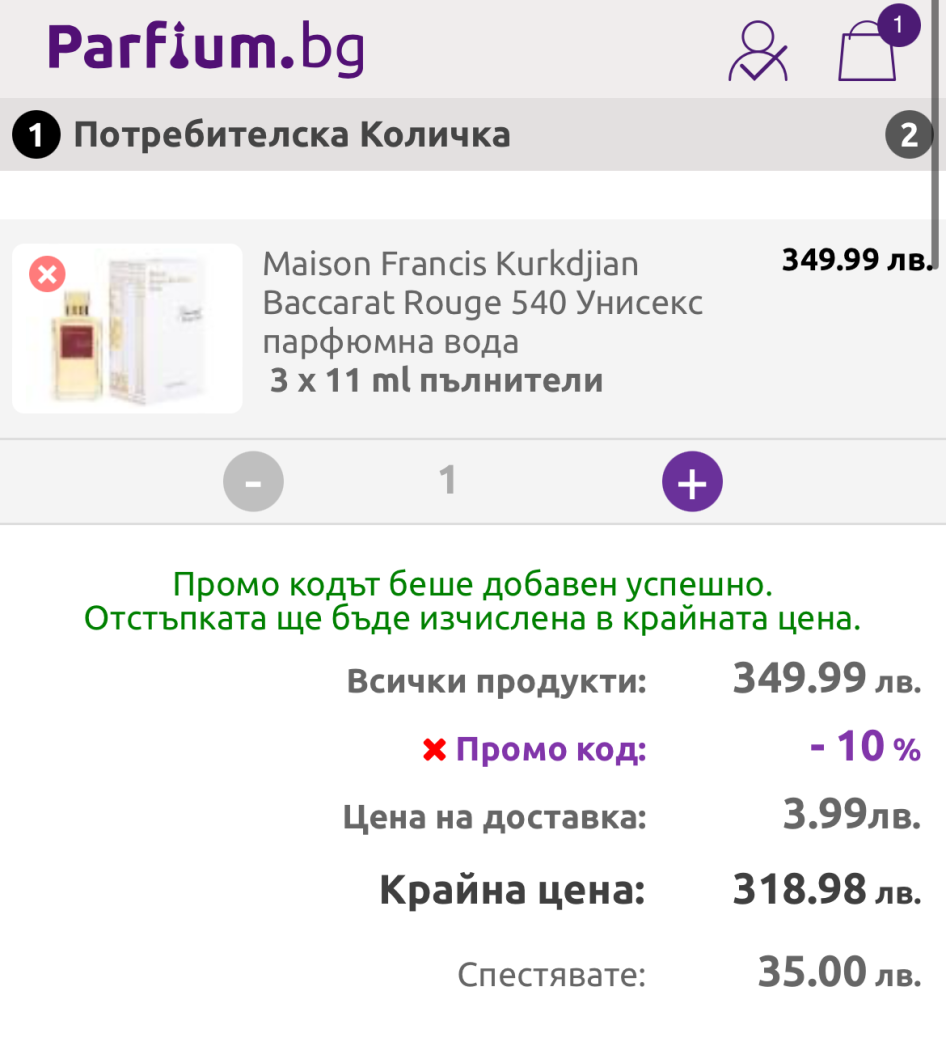
Task: Decrease product quantity with minus button
Action: 253,482
